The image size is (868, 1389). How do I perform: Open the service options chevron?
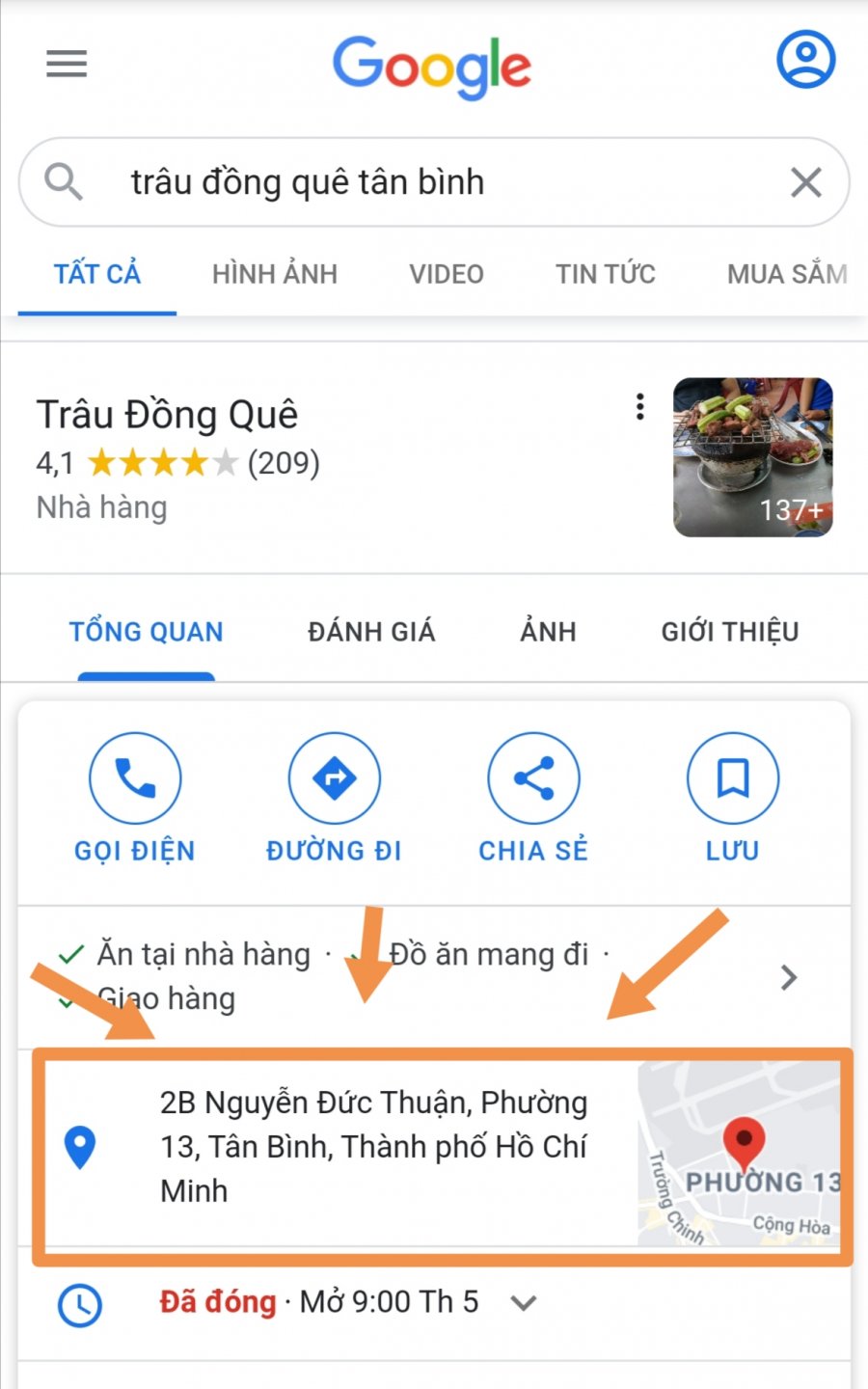(x=789, y=977)
